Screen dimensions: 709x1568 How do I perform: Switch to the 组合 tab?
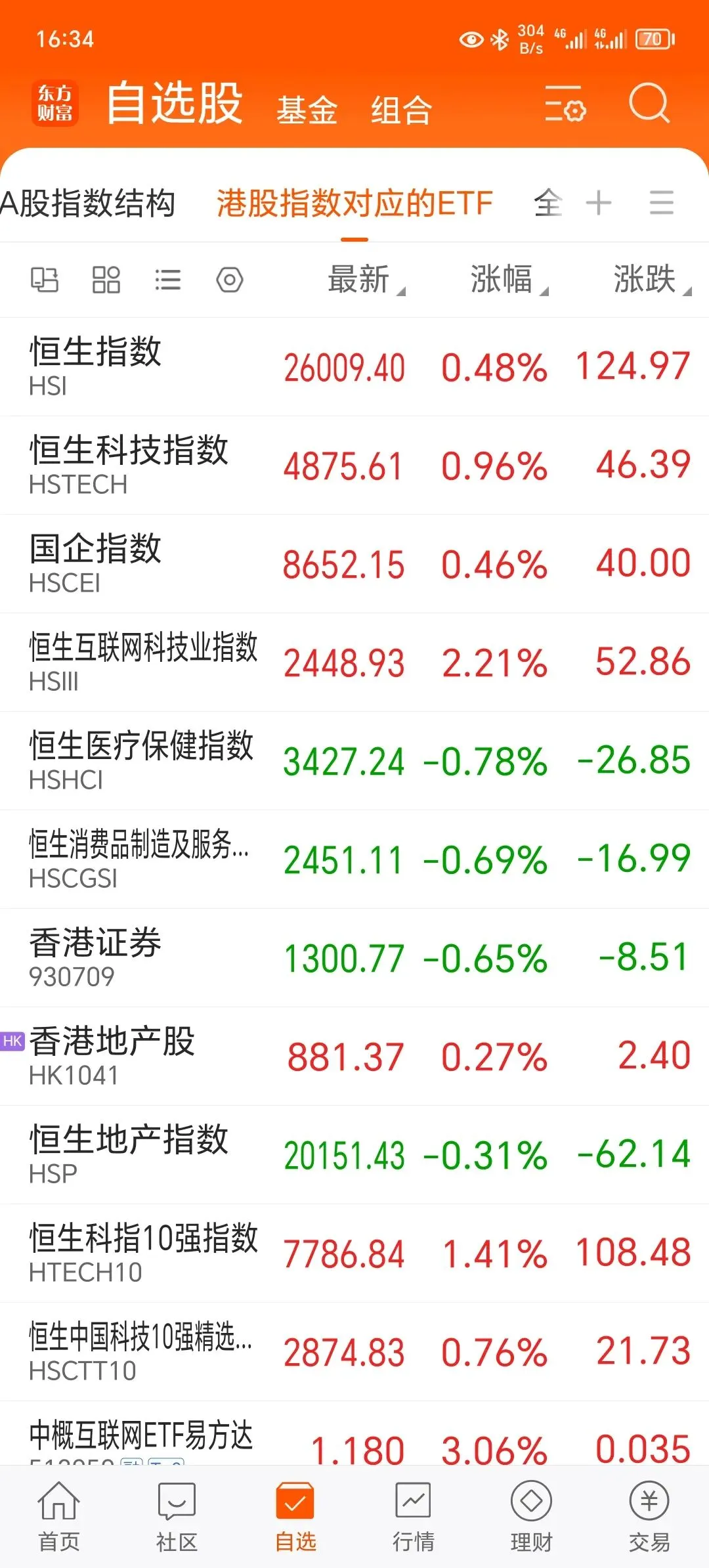(x=401, y=110)
